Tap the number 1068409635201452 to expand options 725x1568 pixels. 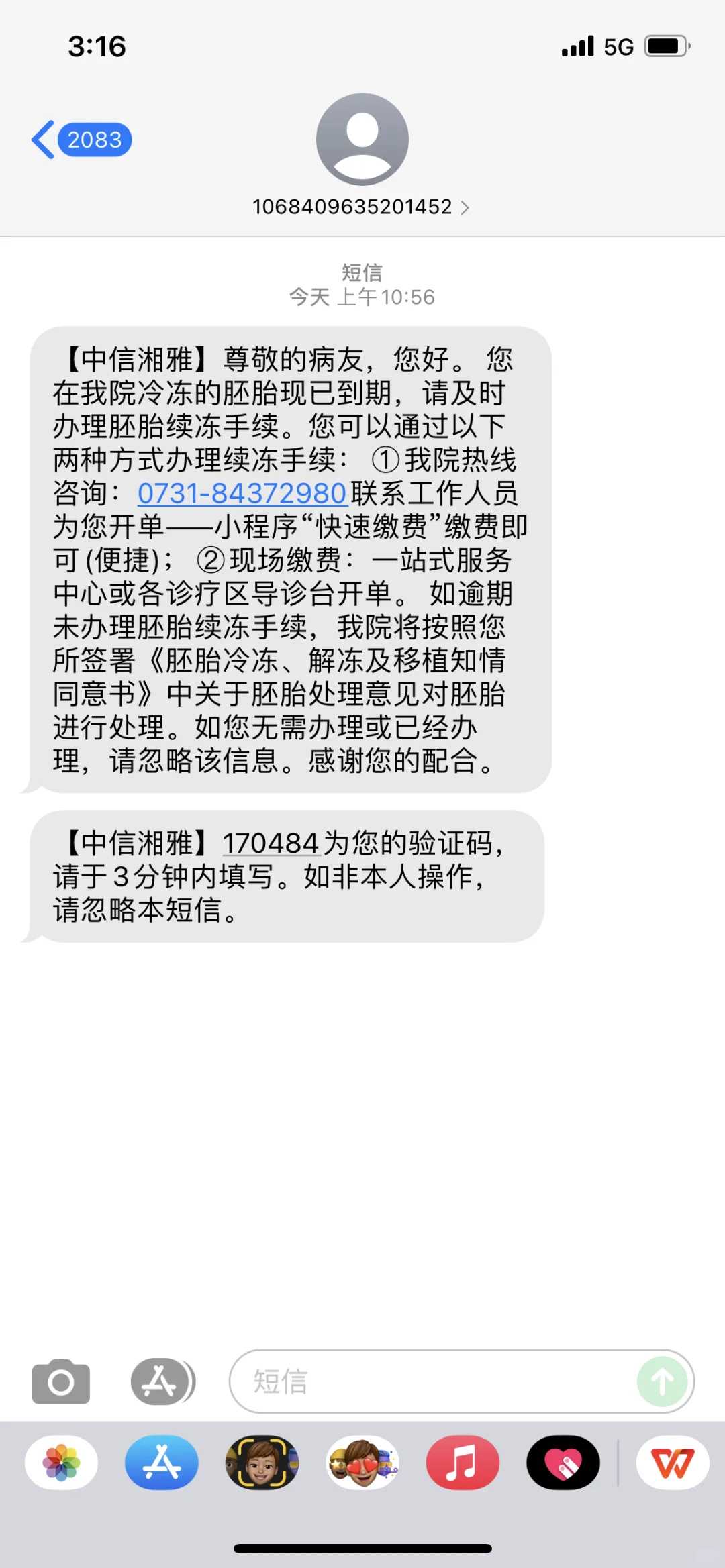[352, 207]
